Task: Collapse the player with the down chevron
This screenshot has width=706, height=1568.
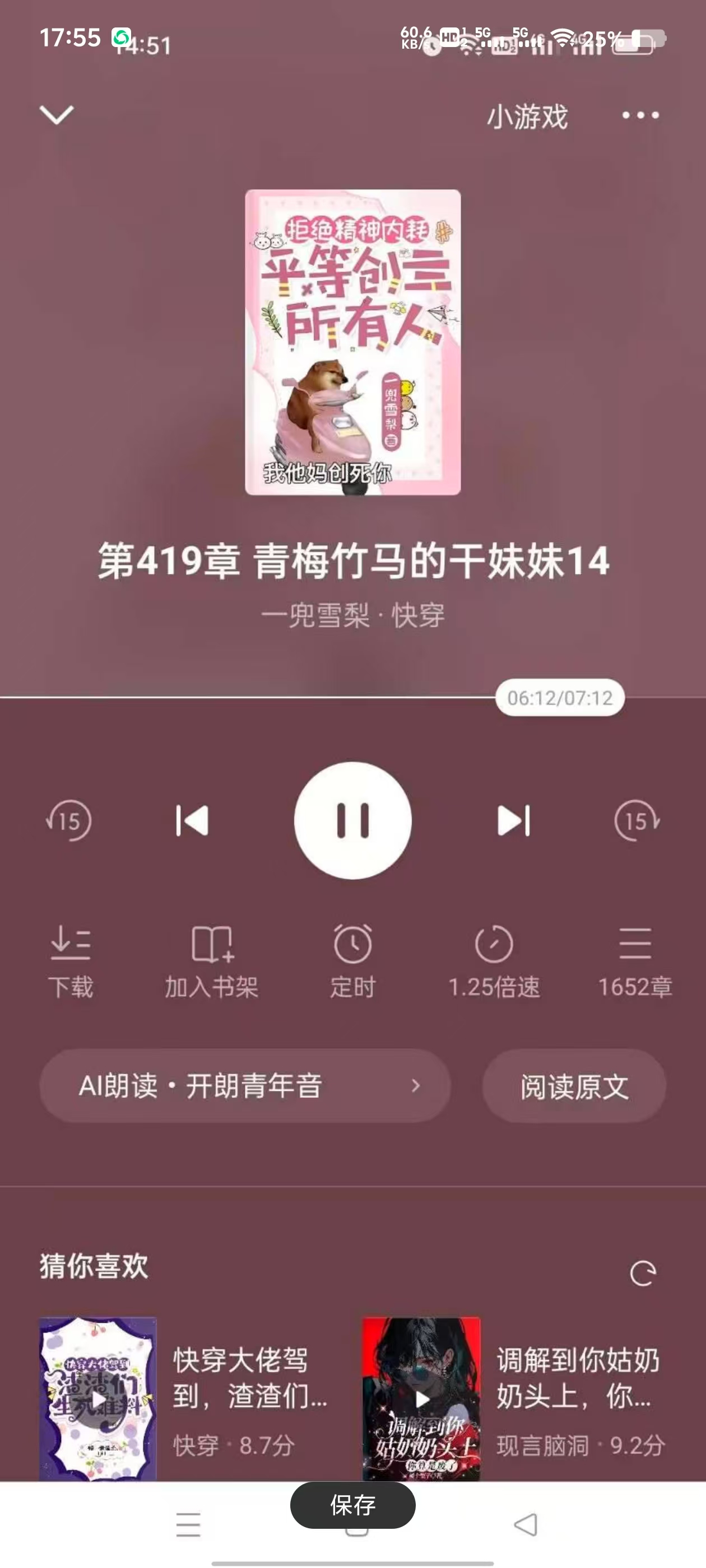Action: tap(57, 114)
